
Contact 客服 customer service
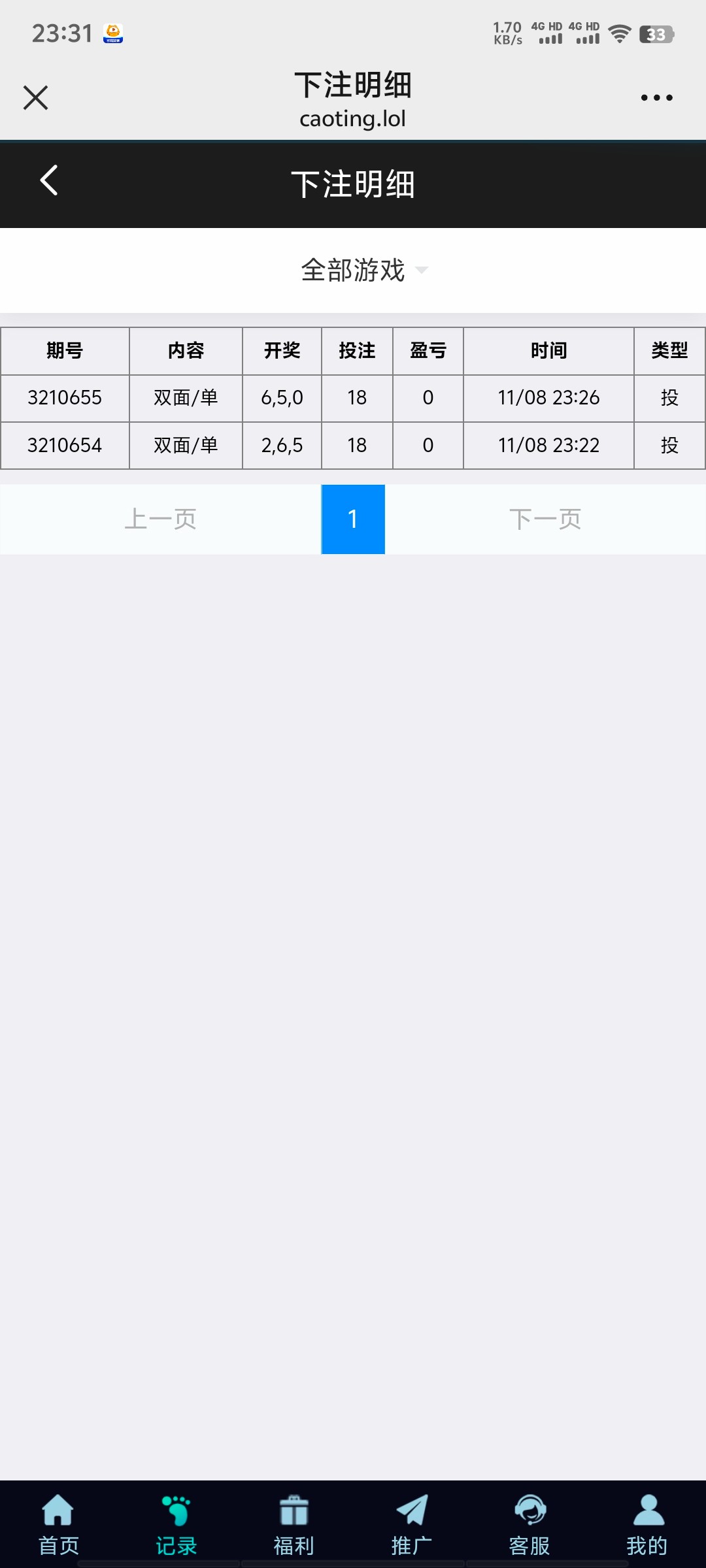coord(529,1525)
